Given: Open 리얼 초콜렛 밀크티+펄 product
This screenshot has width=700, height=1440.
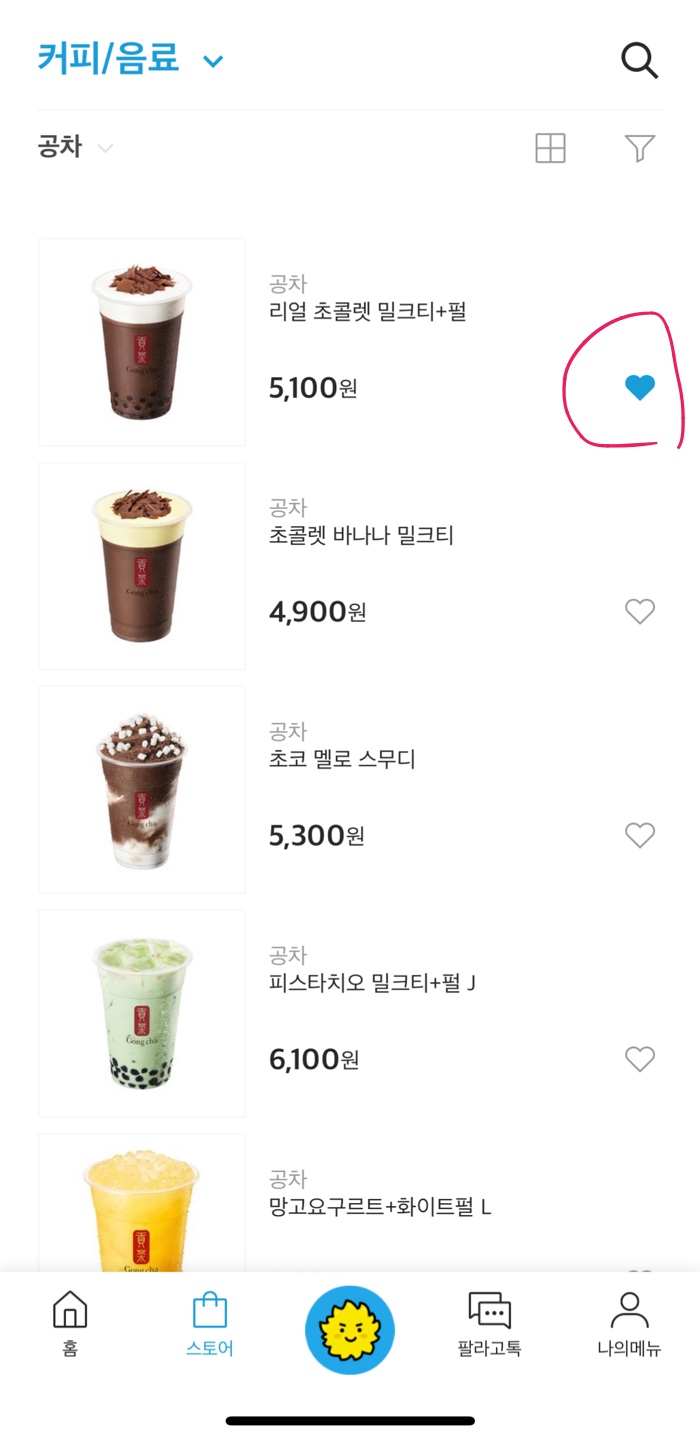Looking at the screenshot, I should 367,312.
